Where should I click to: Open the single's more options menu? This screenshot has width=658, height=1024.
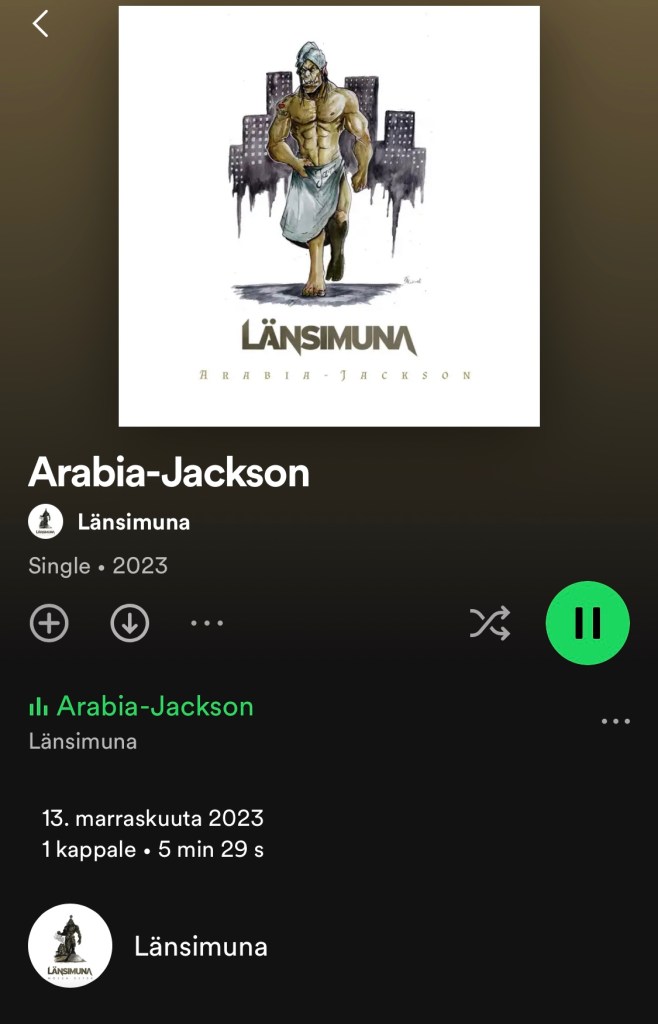coord(207,623)
